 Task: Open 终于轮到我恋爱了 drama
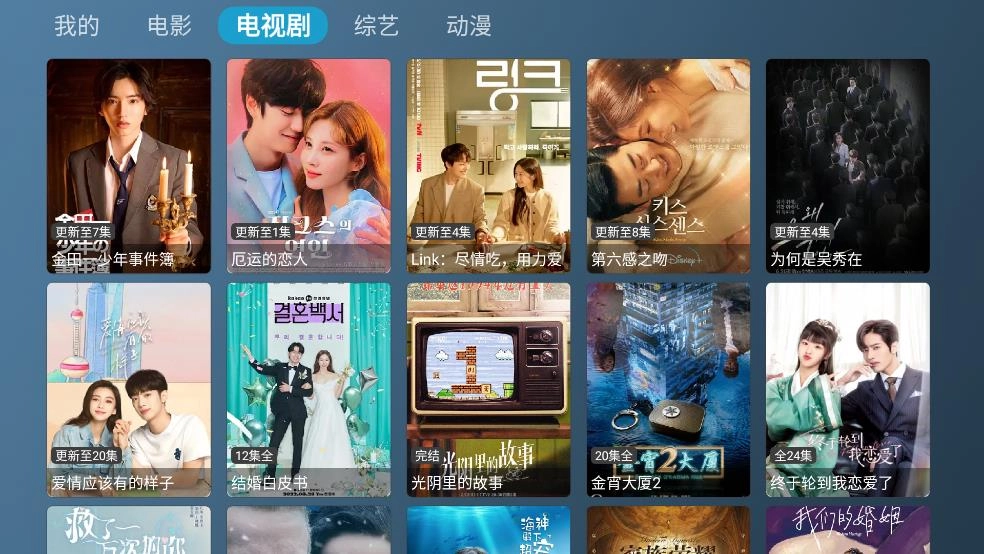click(848, 390)
